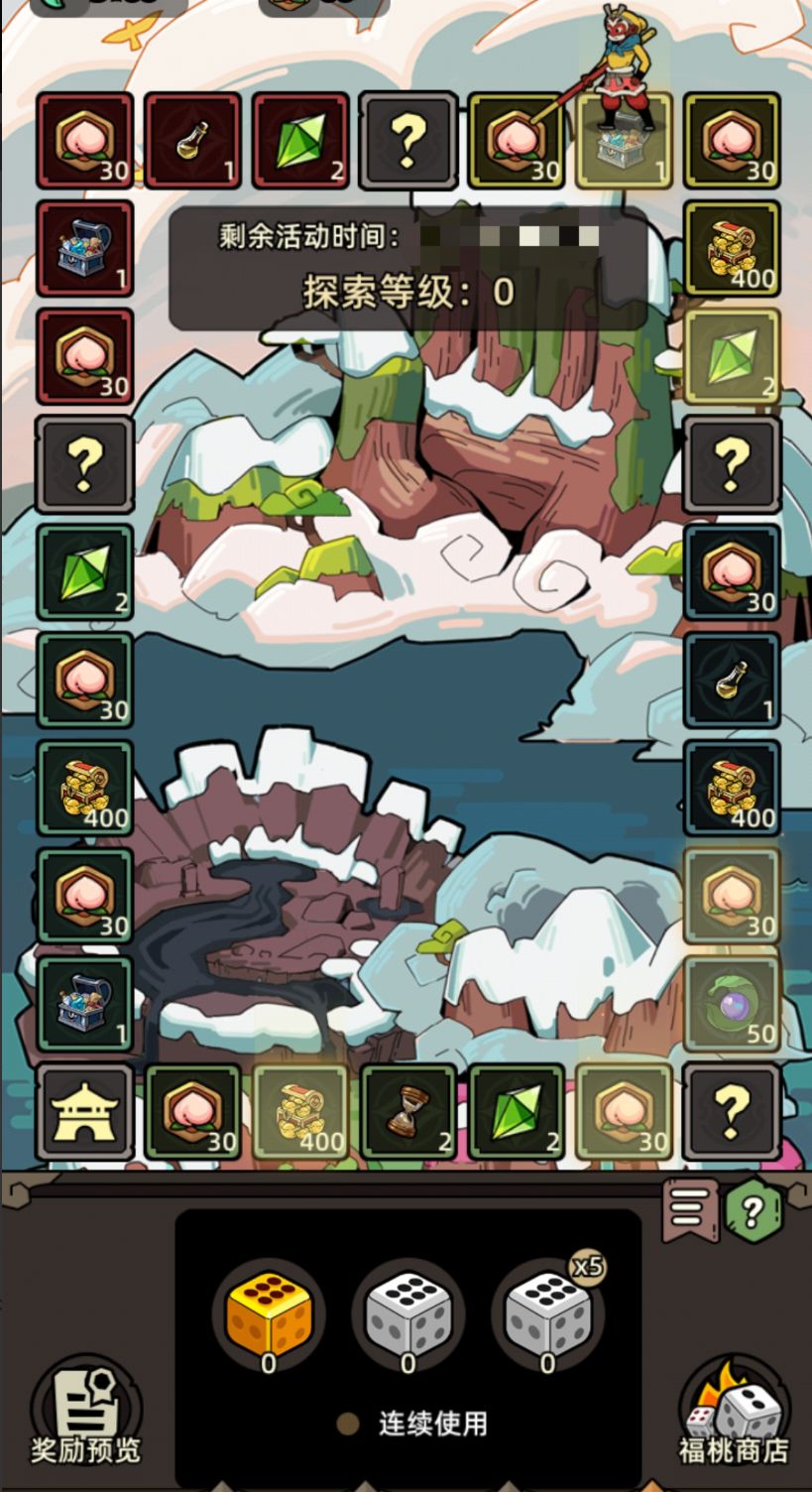This screenshot has height=1492, width=812.
Task: Select the blue chest tile showing 1
Action: pyautogui.click(x=85, y=250)
